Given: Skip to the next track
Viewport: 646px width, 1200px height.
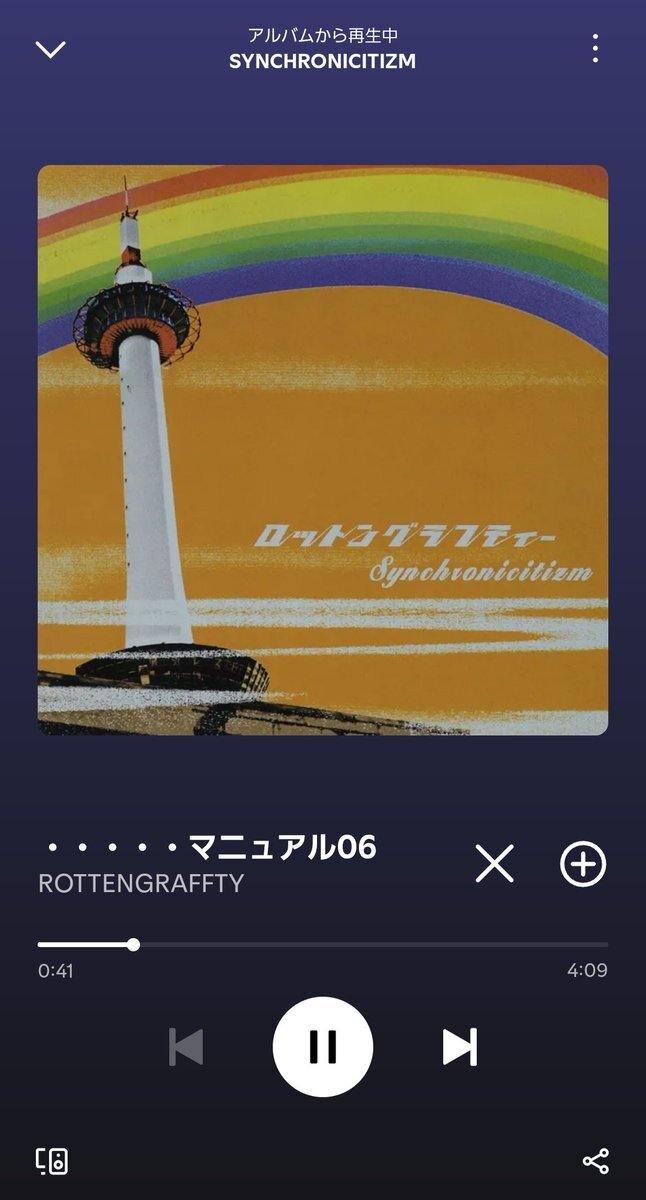Looking at the screenshot, I should (460, 1047).
